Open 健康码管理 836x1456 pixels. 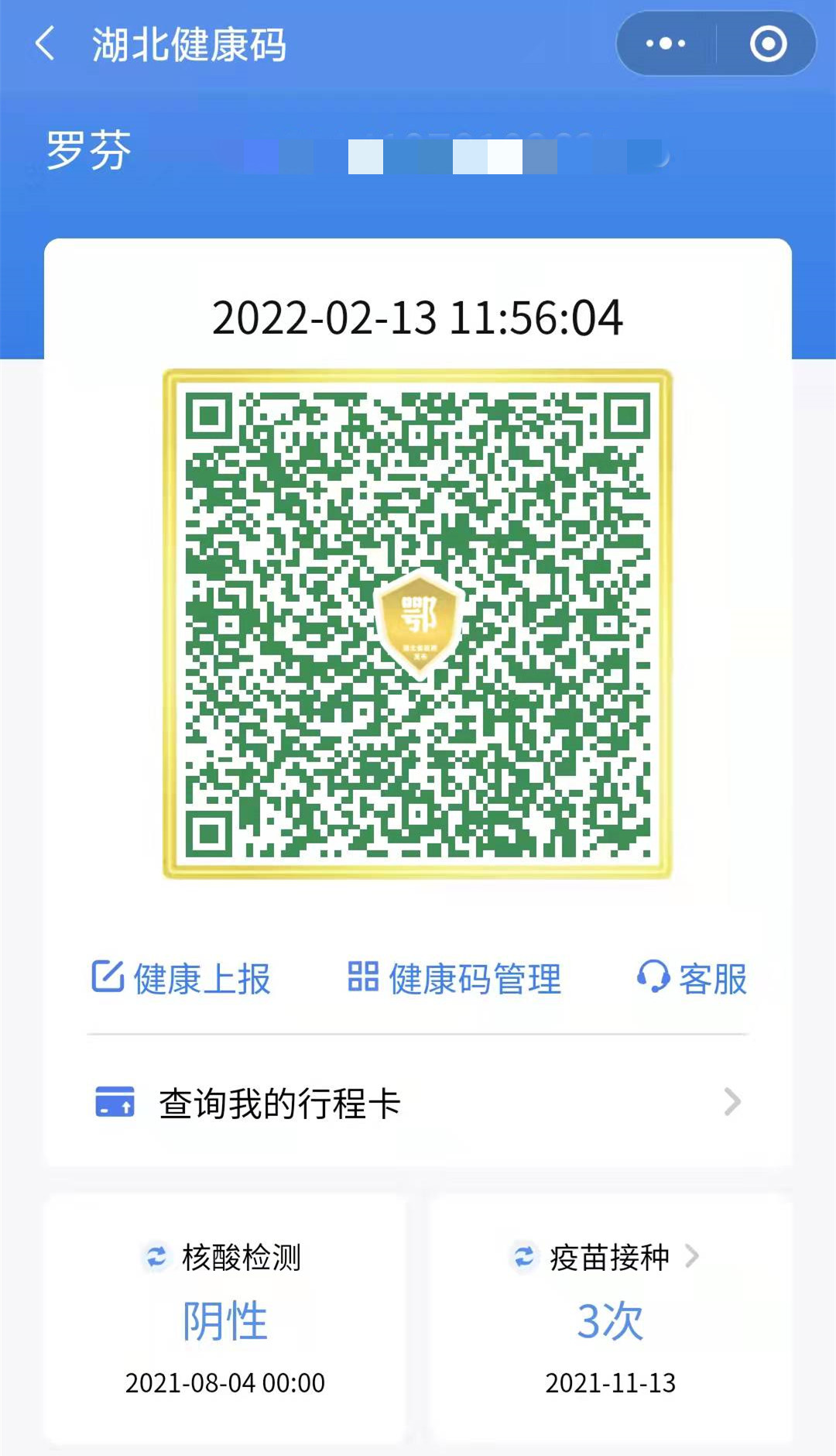[454, 978]
